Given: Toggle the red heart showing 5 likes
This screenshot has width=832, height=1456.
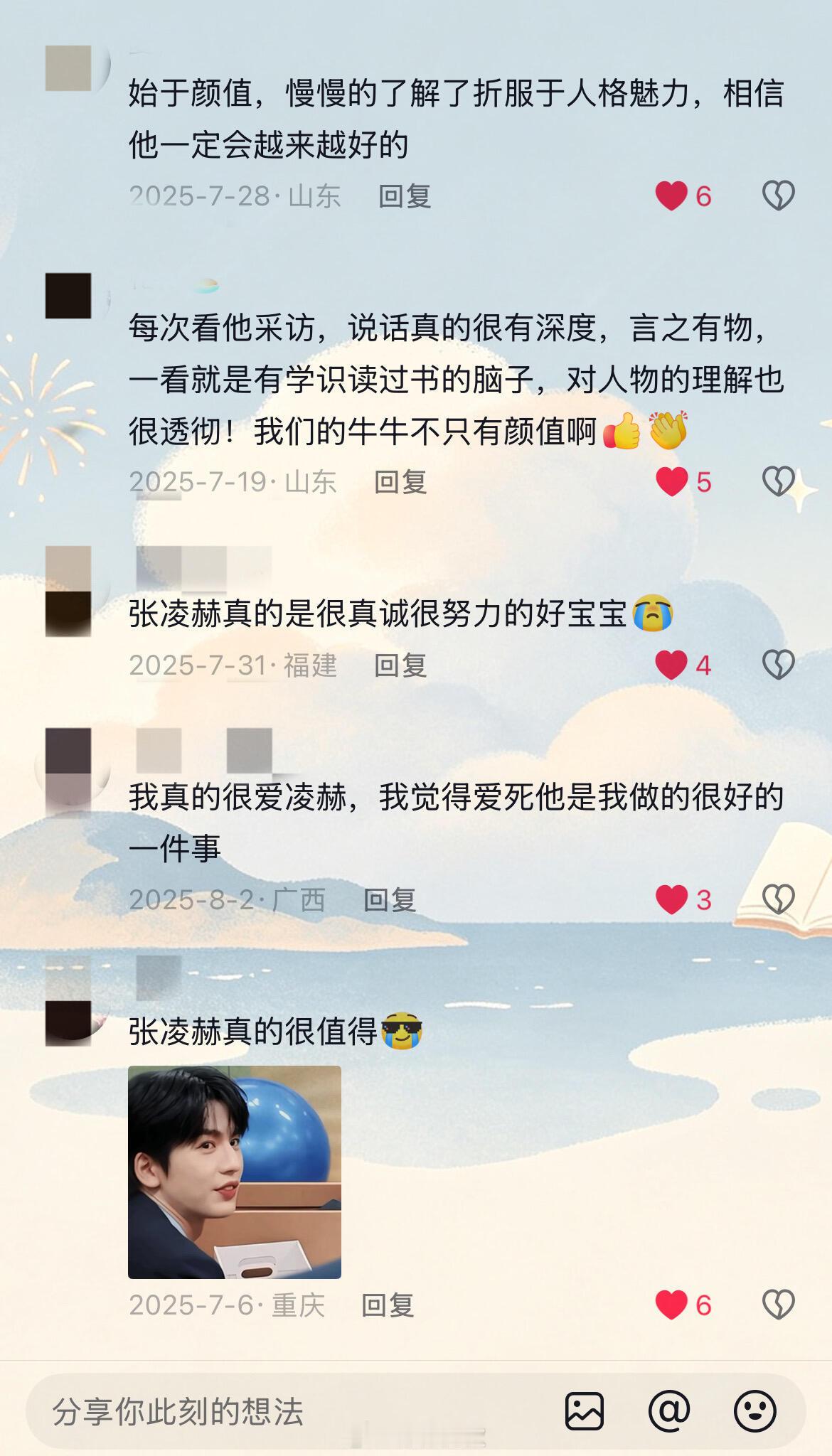Looking at the screenshot, I should pyautogui.click(x=671, y=481).
